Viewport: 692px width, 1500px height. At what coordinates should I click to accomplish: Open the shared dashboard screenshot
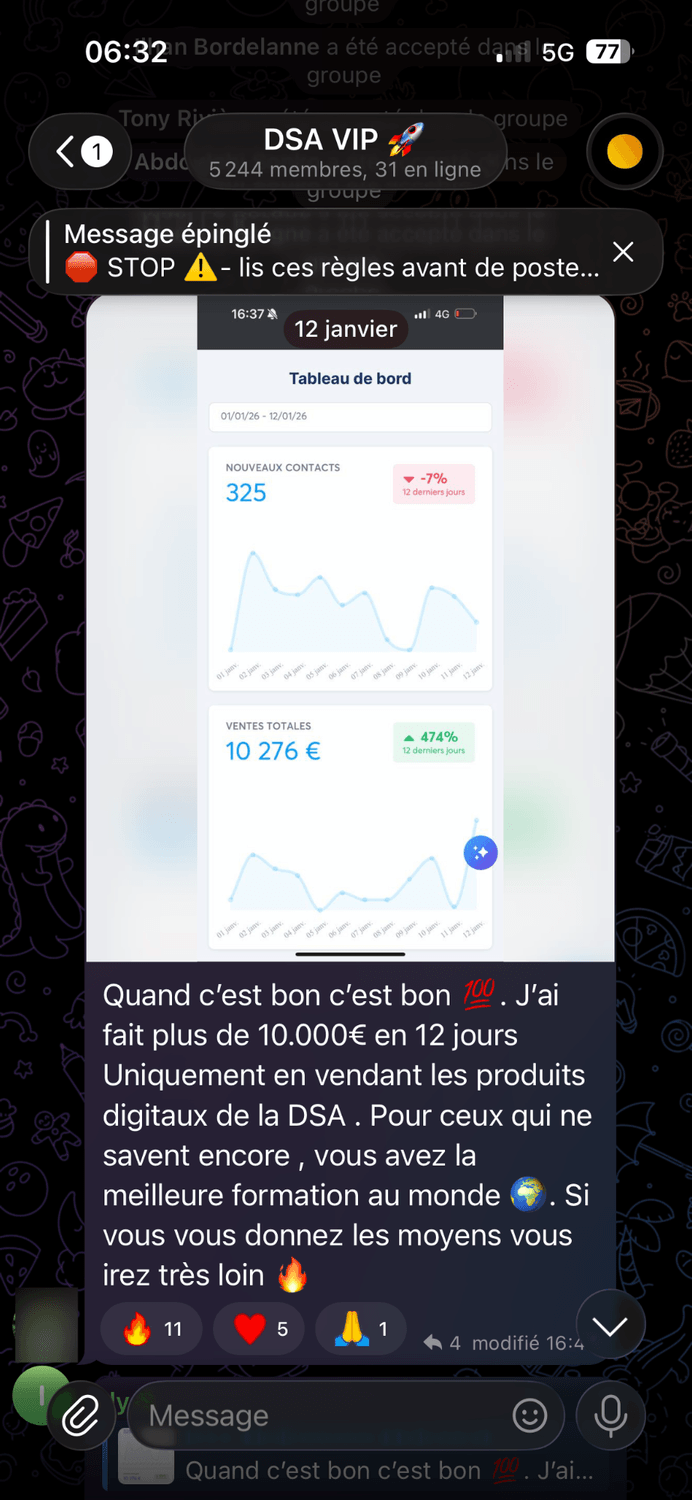(349, 630)
